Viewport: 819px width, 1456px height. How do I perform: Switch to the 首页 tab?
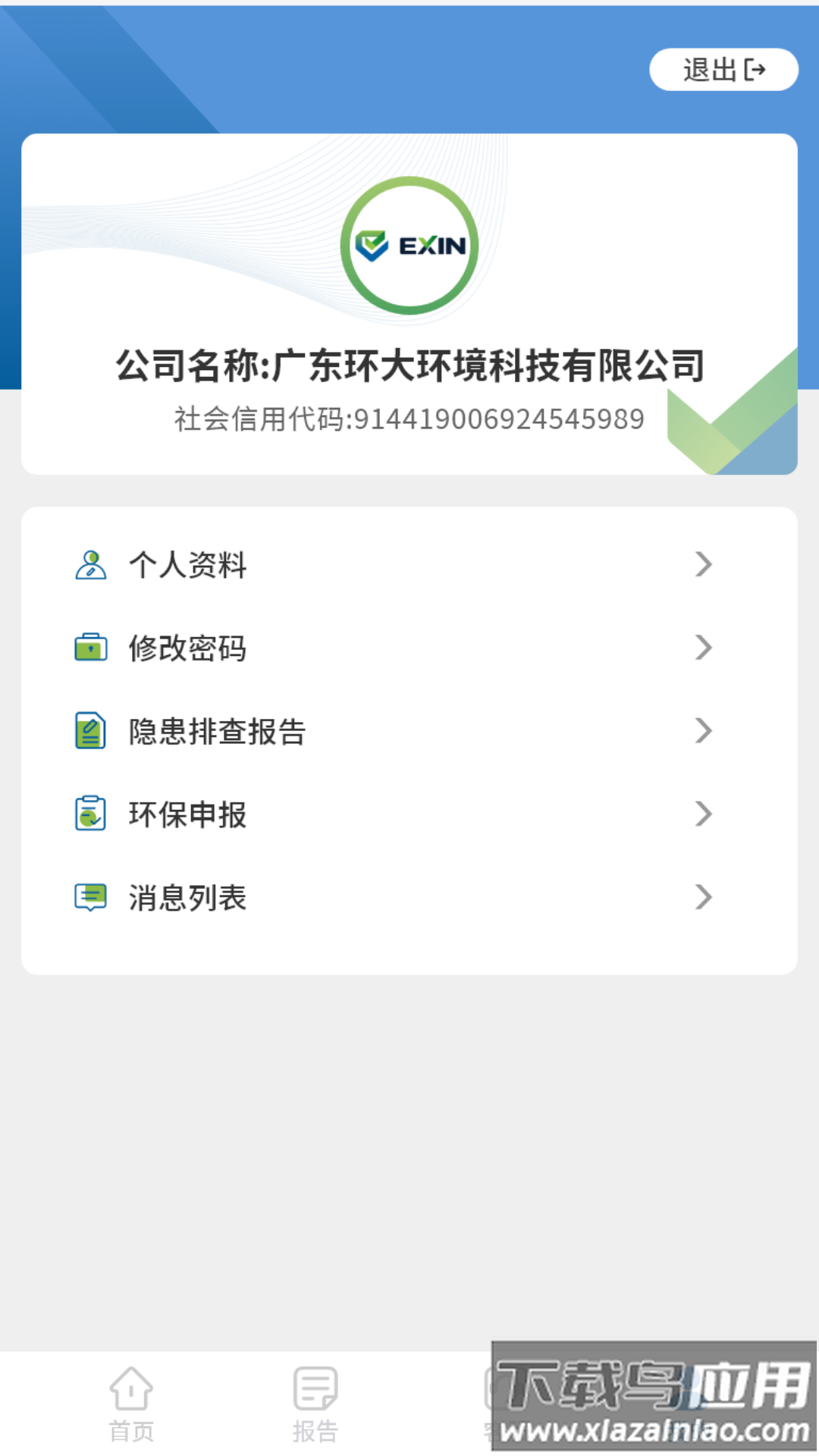[x=133, y=1403]
